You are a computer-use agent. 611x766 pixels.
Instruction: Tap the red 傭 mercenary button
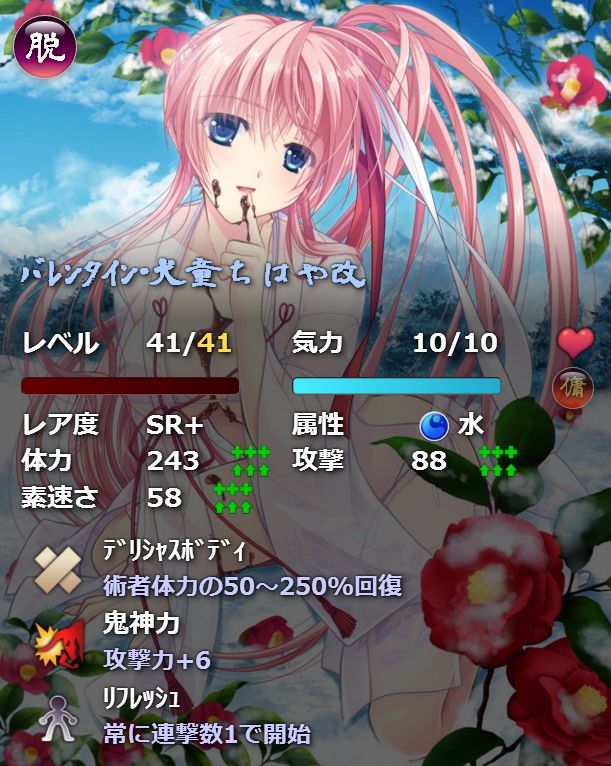(x=573, y=387)
